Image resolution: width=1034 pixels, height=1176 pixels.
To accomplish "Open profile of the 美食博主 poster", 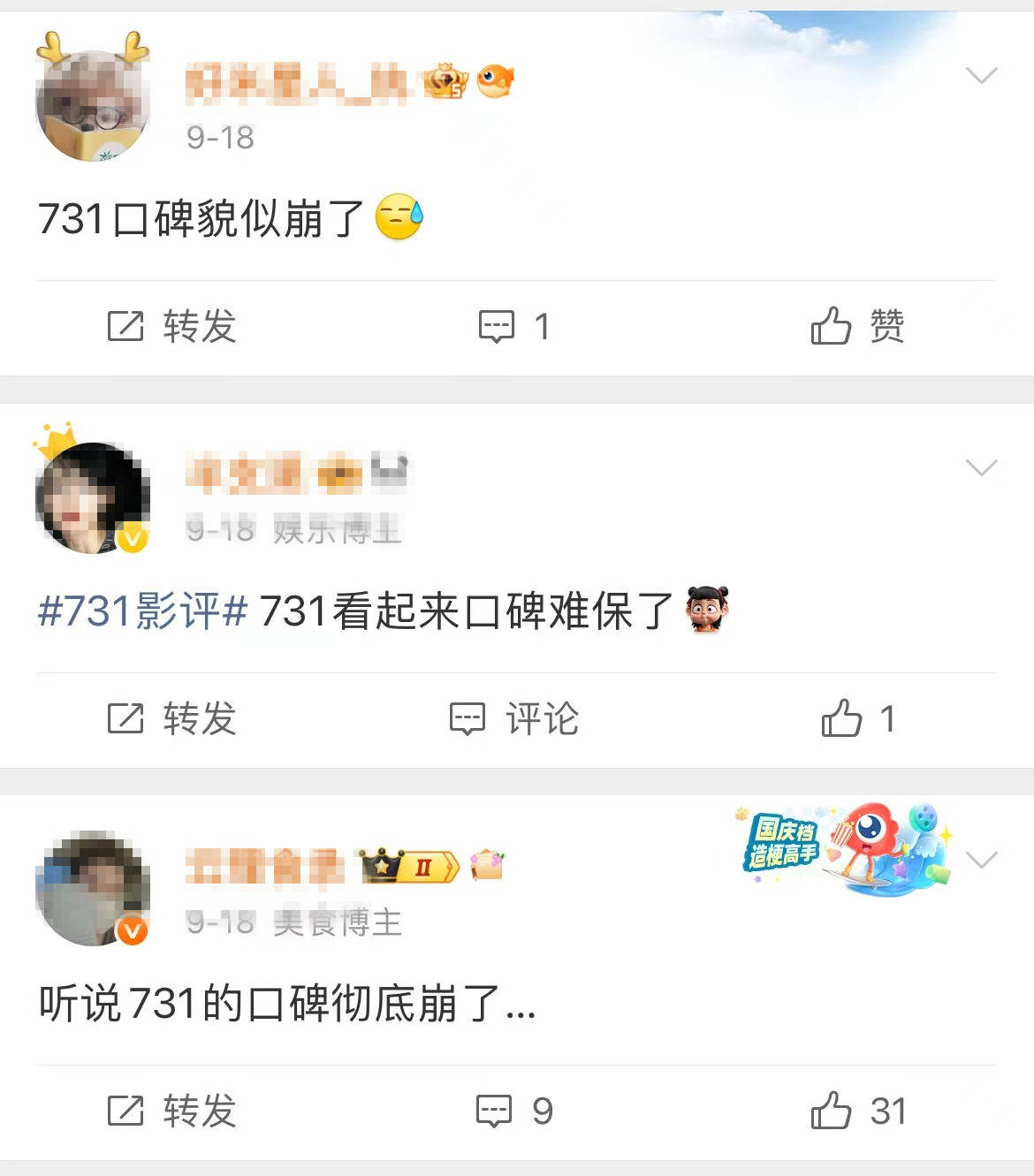I will 92,888.
